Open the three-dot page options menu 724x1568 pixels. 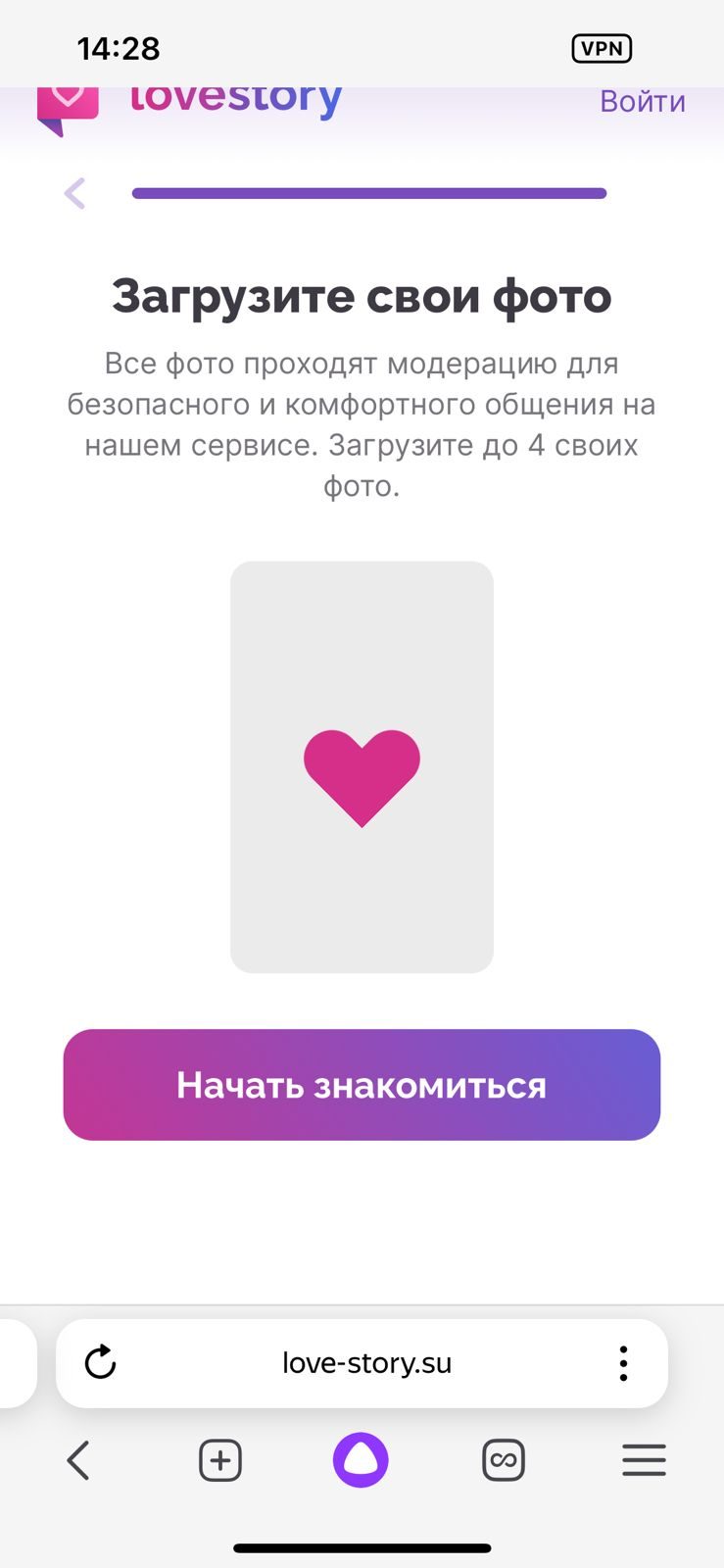(623, 1363)
